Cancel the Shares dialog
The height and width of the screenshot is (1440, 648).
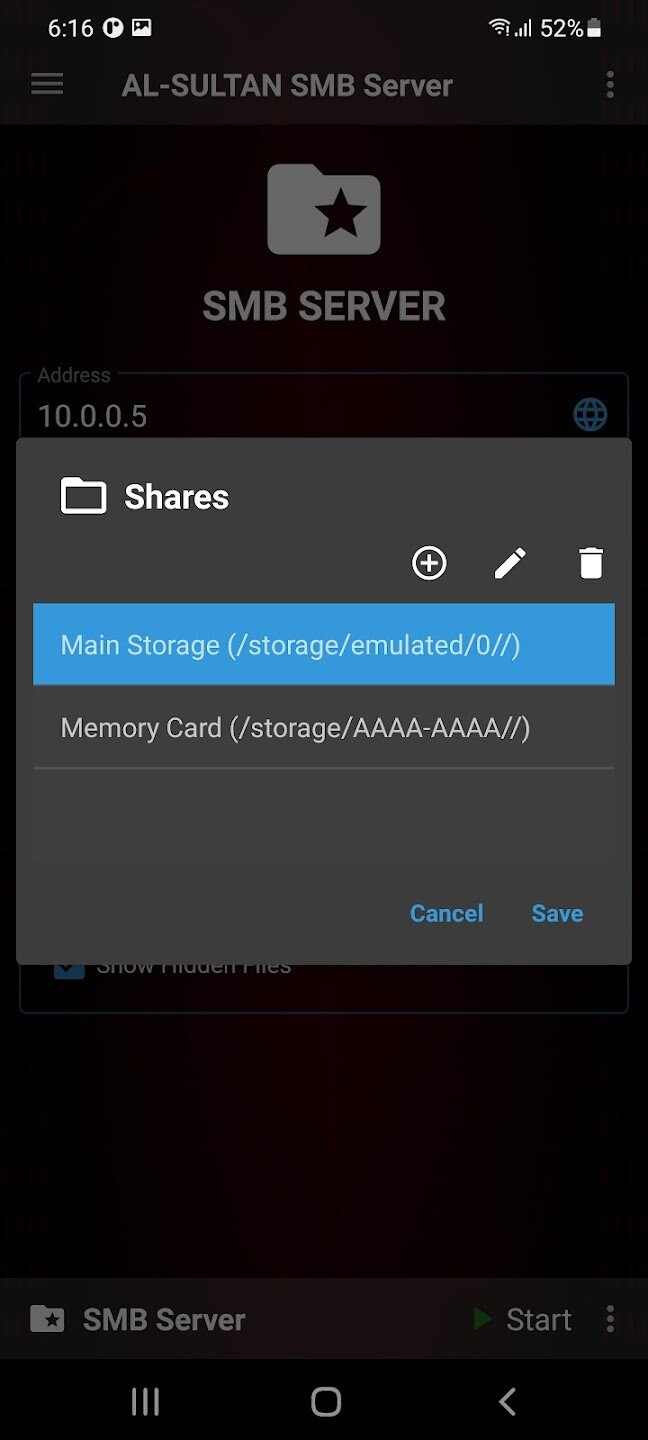446,913
